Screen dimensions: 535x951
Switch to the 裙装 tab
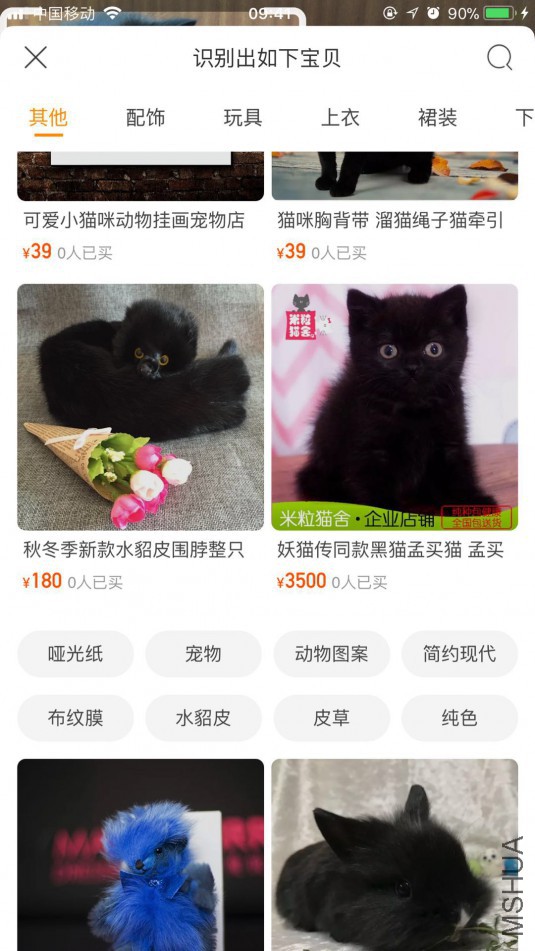(x=437, y=118)
